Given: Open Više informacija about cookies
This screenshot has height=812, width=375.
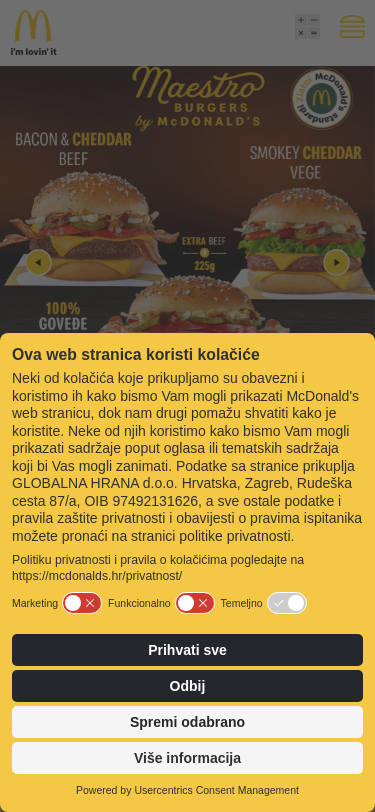Looking at the screenshot, I should click(x=188, y=758).
